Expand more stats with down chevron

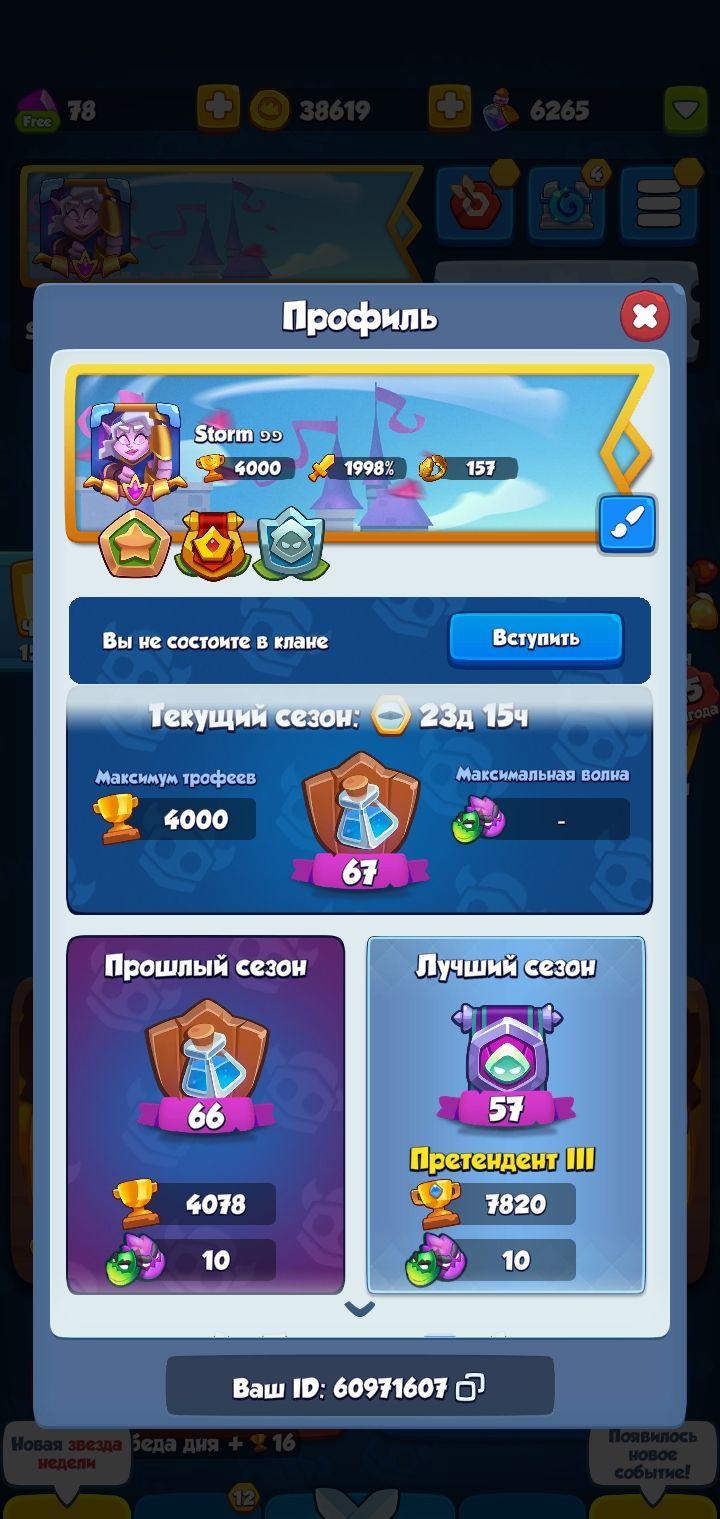pos(359,1308)
